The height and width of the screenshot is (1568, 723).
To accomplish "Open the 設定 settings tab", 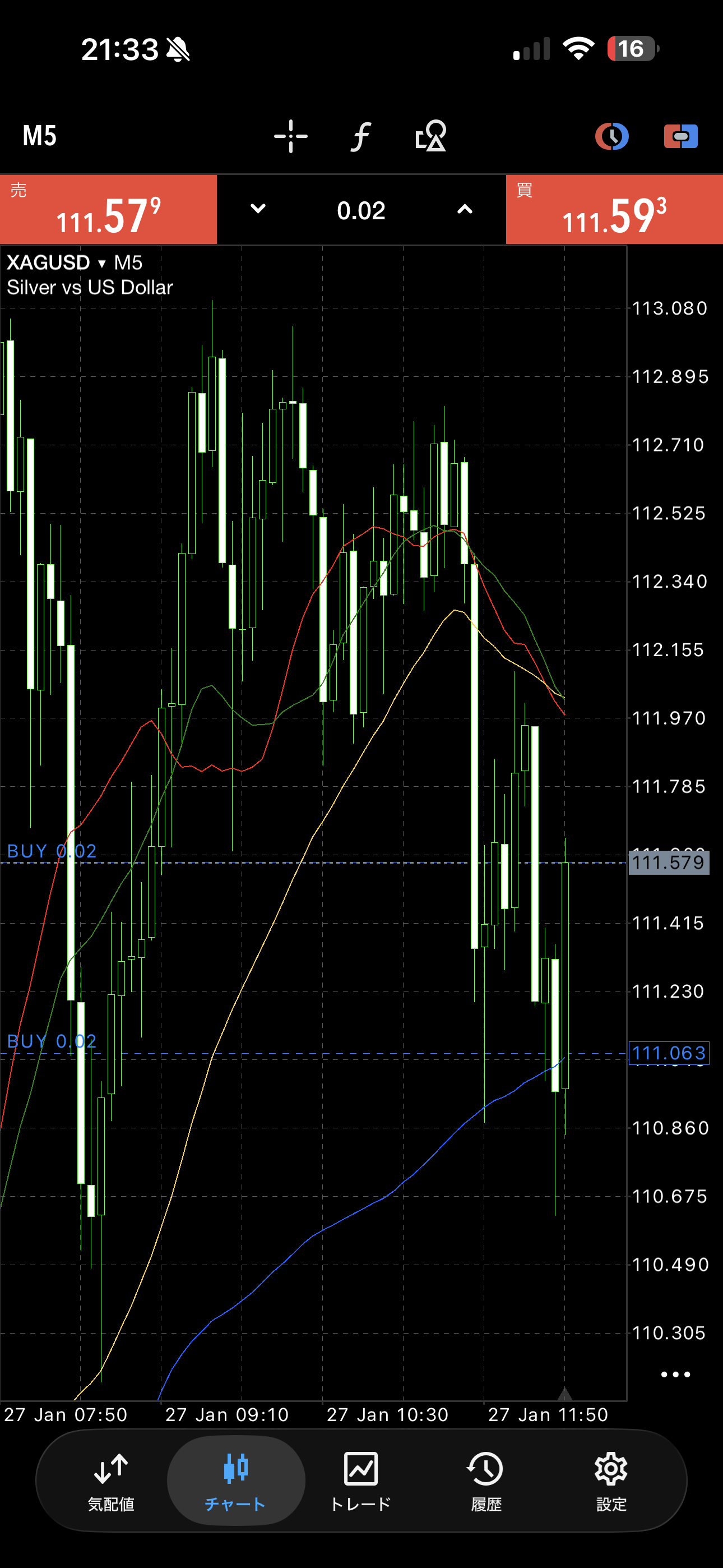I will coord(611,1480).
